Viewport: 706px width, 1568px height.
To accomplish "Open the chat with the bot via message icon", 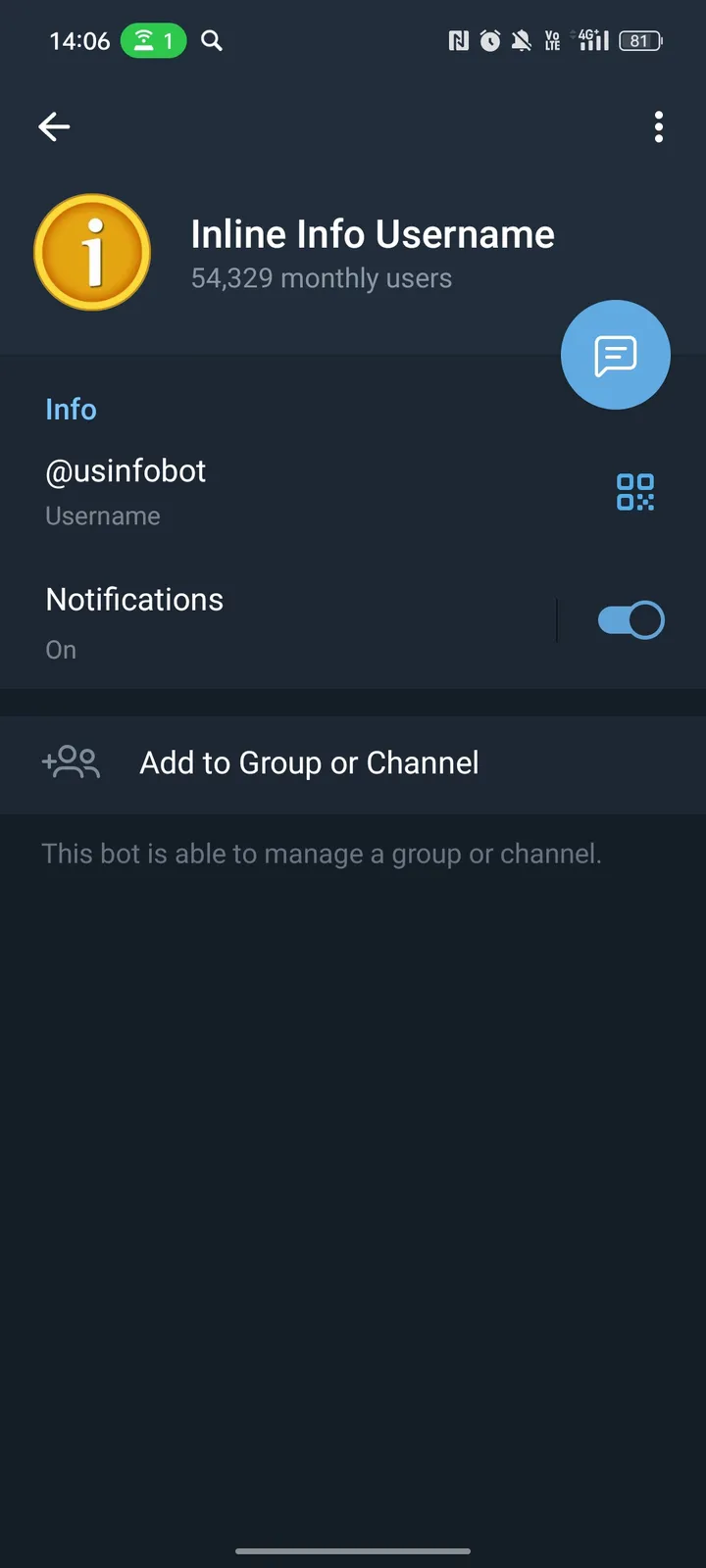I will point(615,355).
